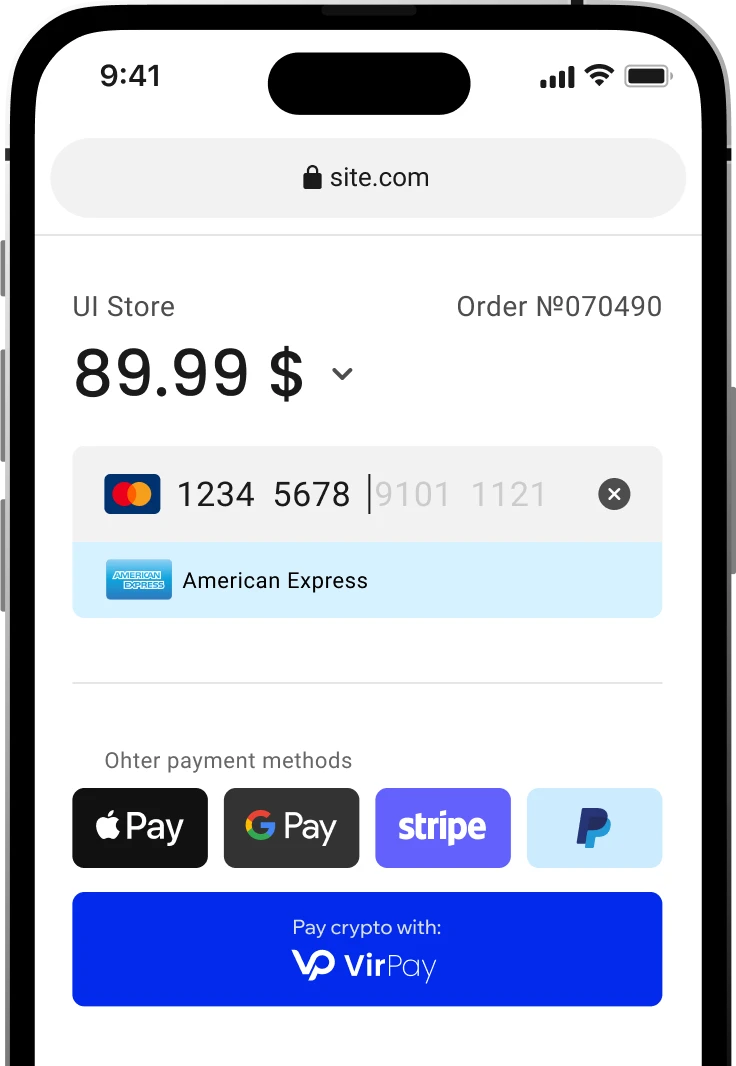
Task: Pay crypto with VirPay
Action: coord(367,948)
